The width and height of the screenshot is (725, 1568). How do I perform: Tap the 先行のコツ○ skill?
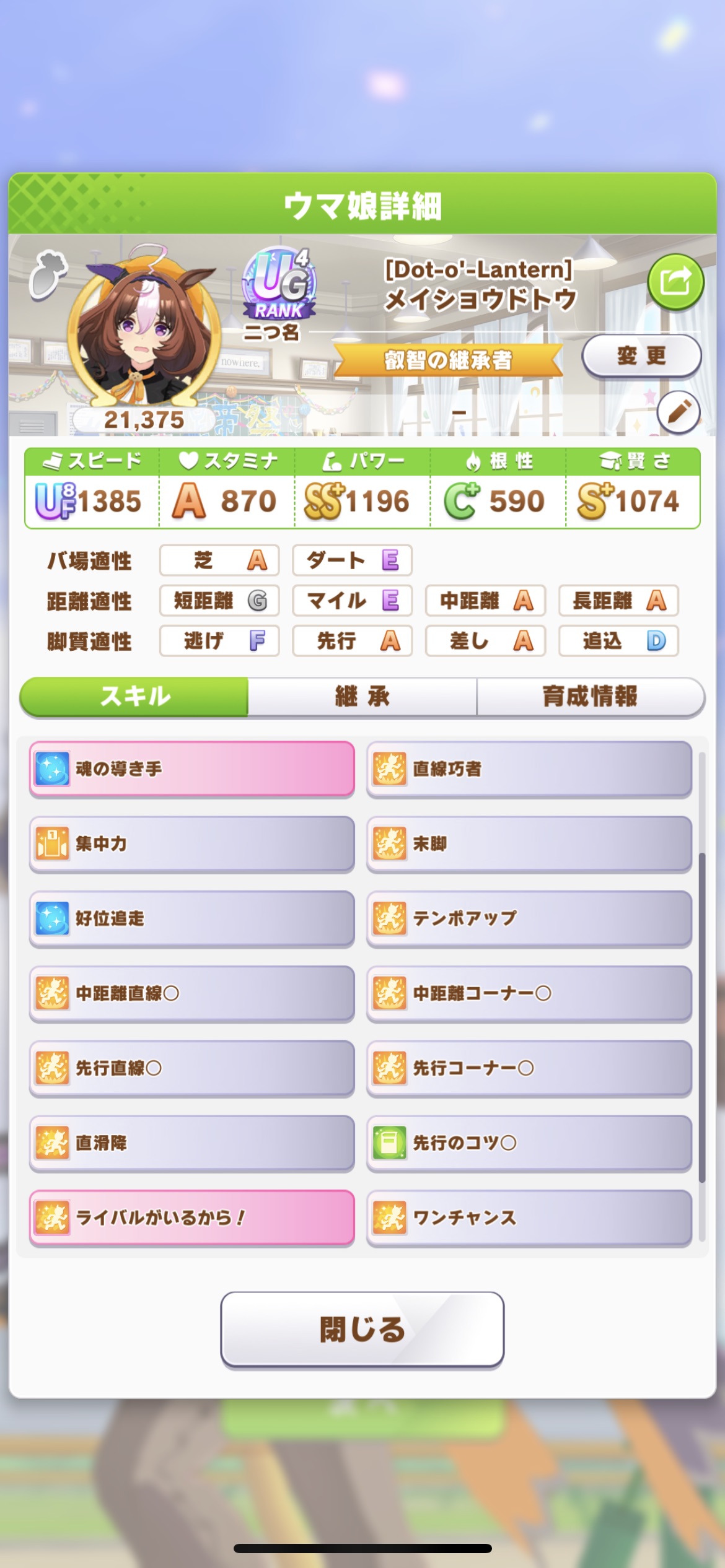(529, 1143)
